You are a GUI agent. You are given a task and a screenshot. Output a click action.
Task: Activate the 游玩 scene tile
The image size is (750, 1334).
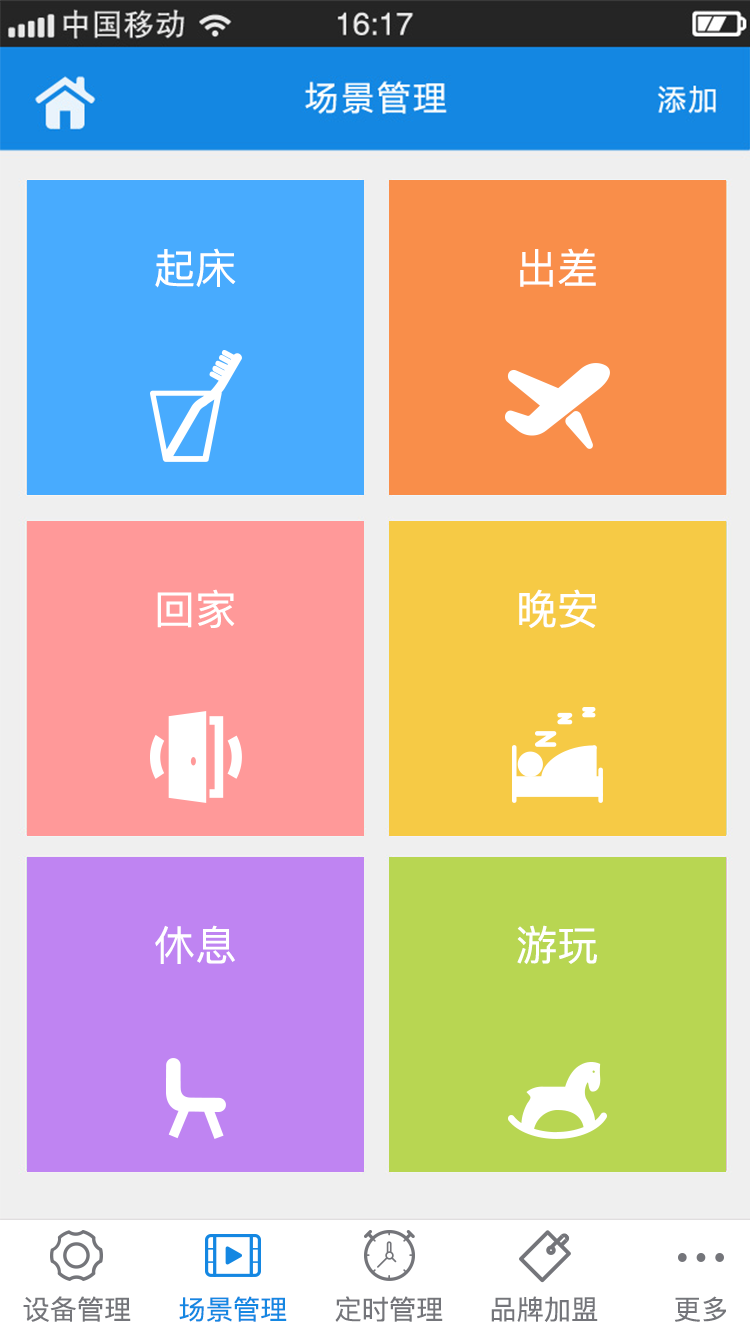(x=557, y=1014)
